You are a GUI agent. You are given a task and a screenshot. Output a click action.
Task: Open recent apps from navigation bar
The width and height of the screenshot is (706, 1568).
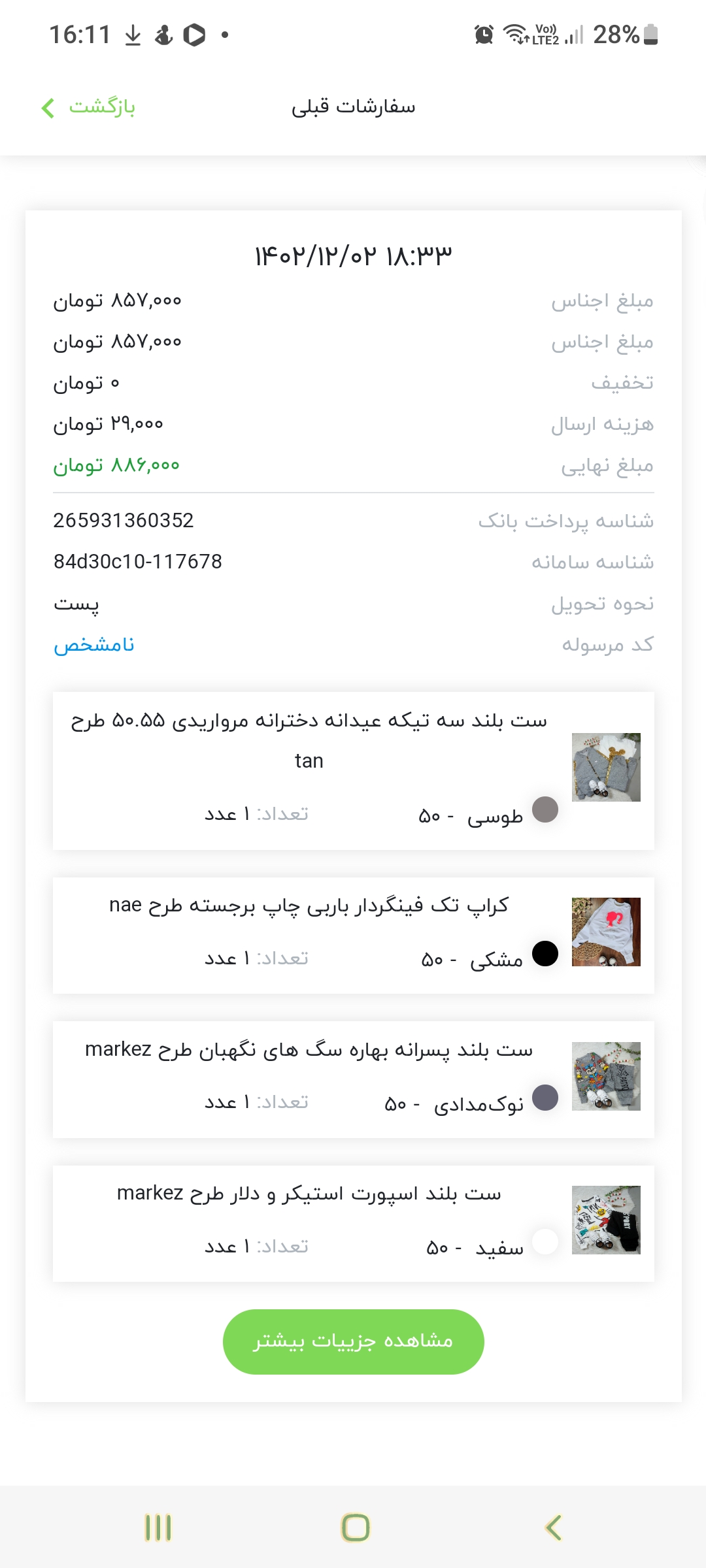point(158,1527)
